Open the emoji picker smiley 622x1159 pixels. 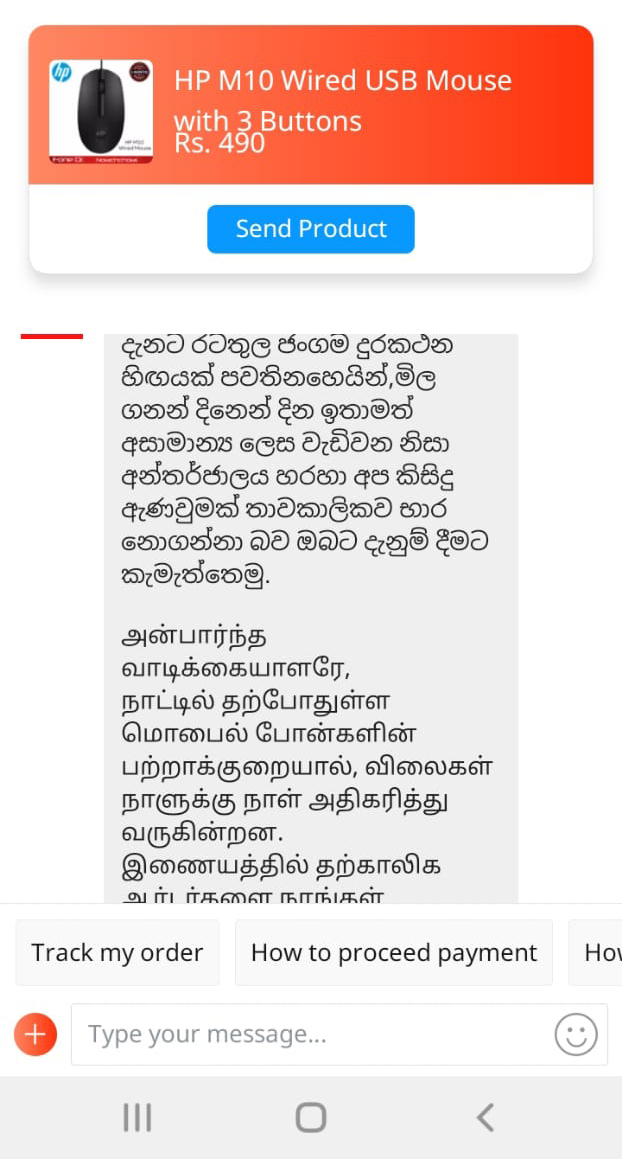(x=575, y=1034)
